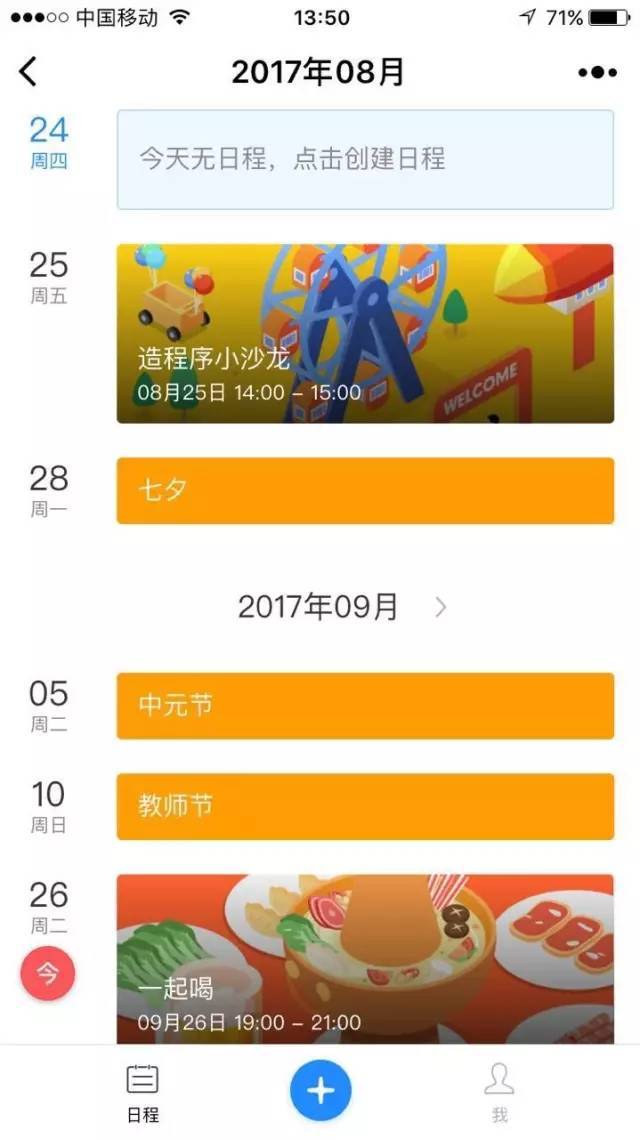Go back using the top-left arrow

28,72
